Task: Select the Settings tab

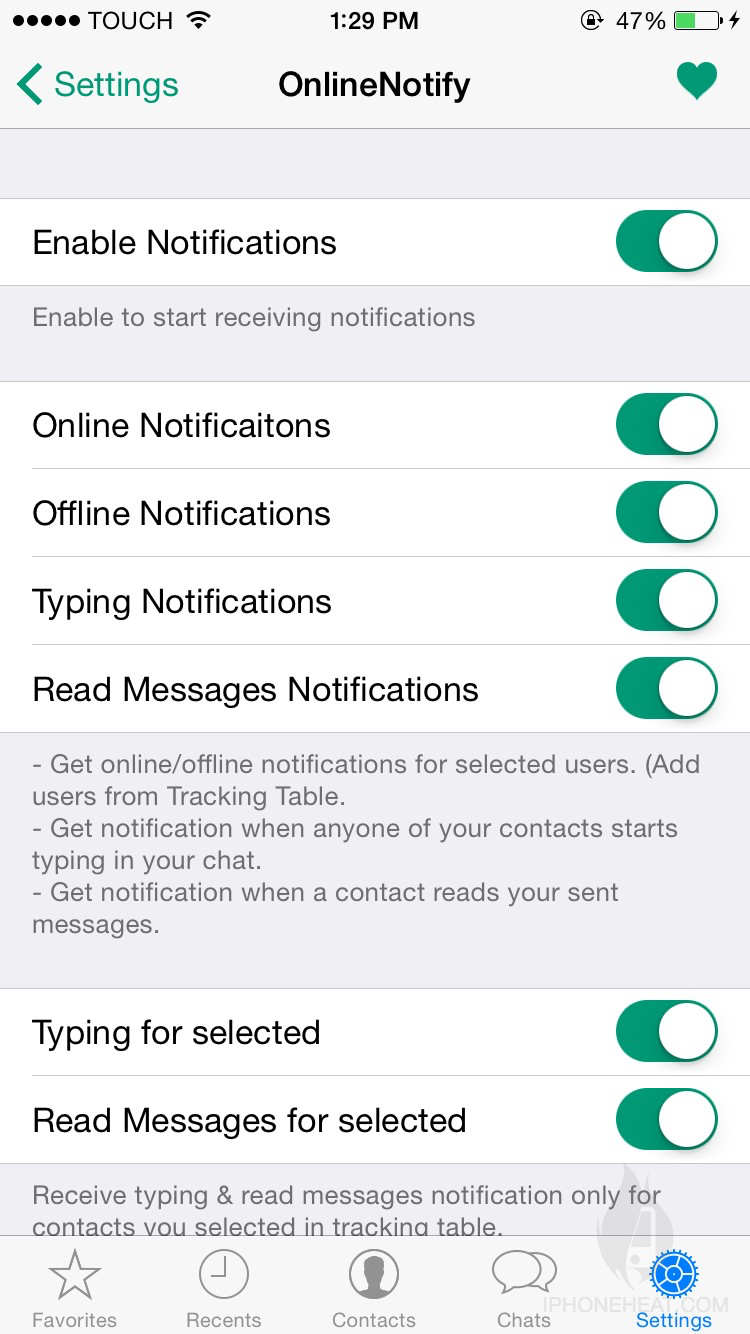Action: click(674, 1288)
